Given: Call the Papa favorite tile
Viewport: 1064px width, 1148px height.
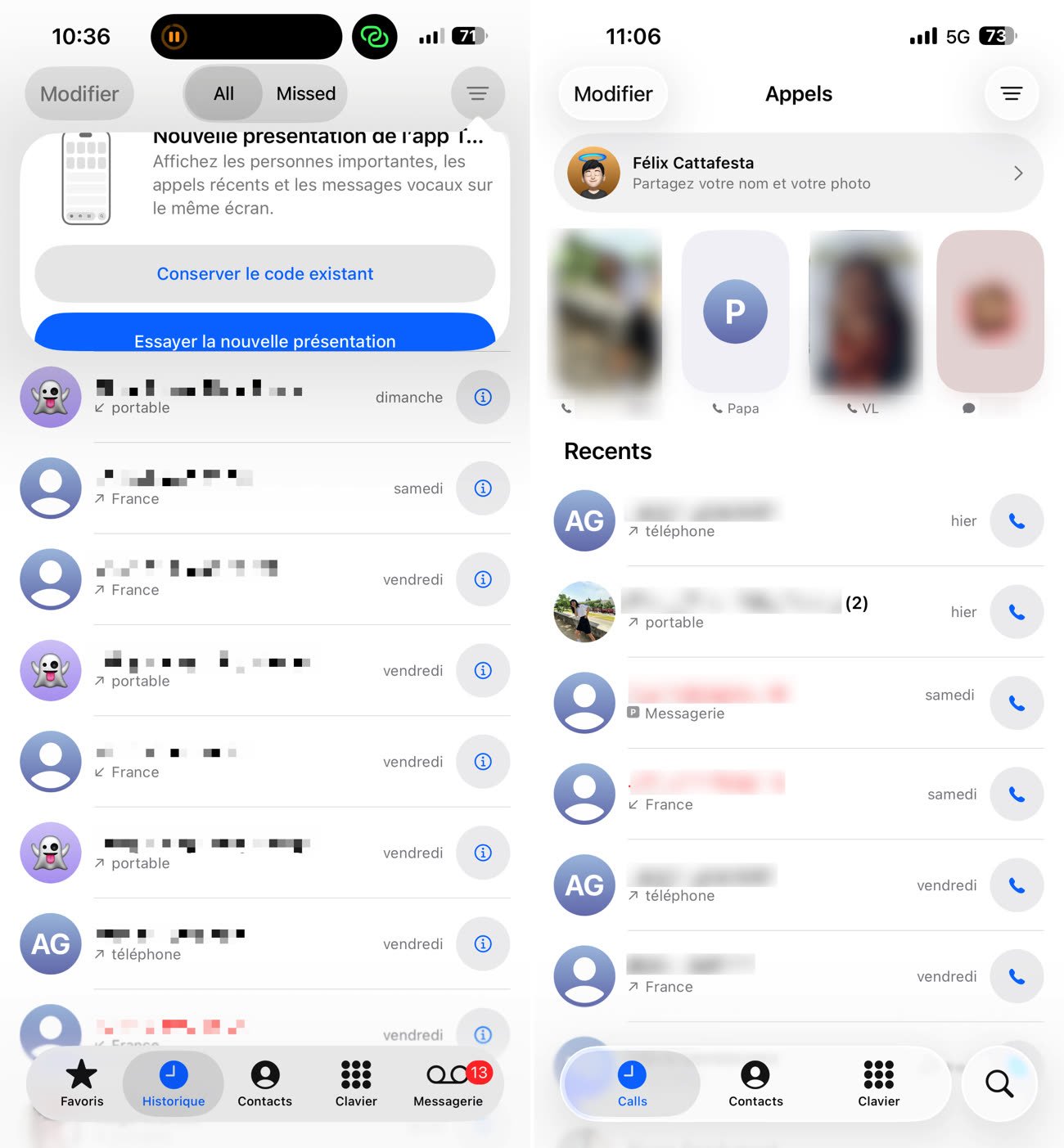Looking at the screenshot, I should [x=735, y=312].
